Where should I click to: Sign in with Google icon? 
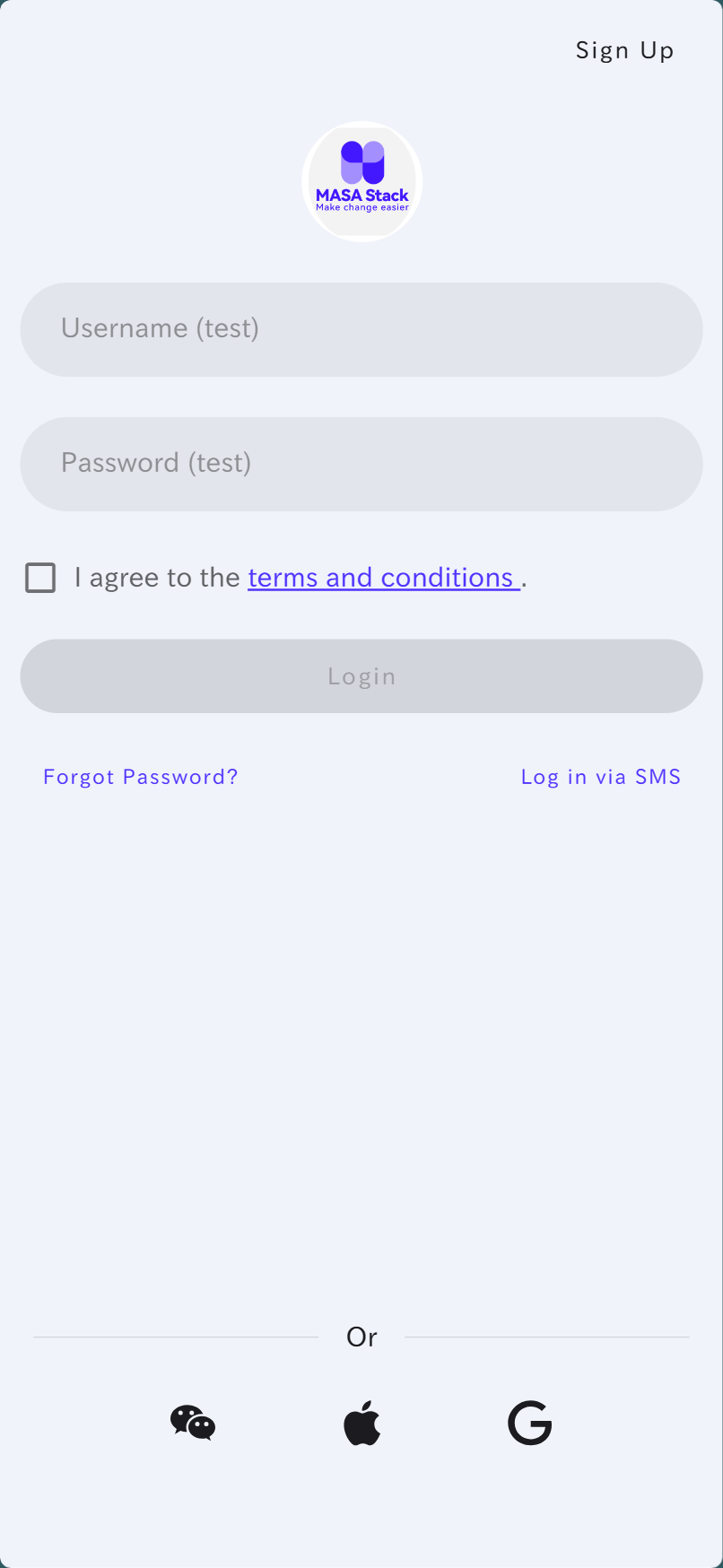click(529, 1423)
